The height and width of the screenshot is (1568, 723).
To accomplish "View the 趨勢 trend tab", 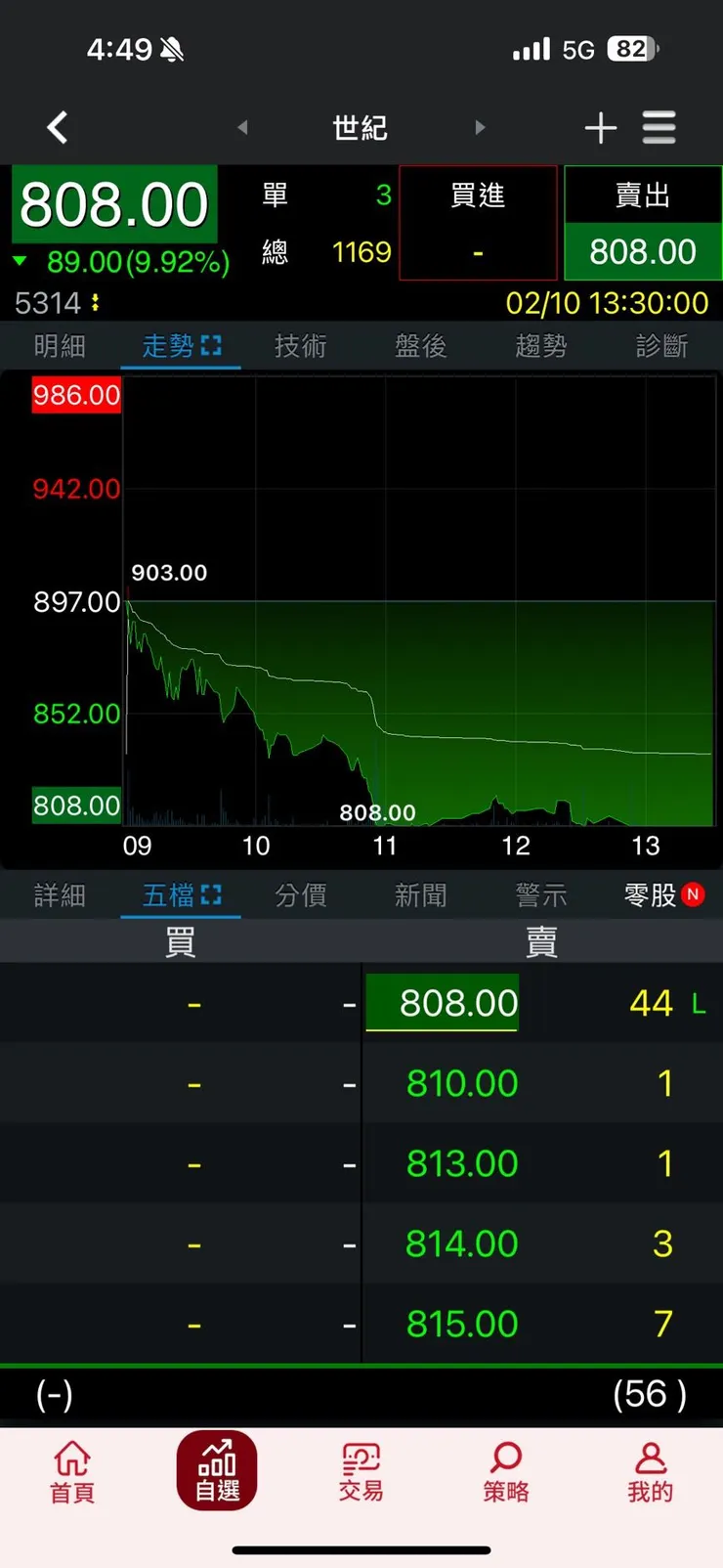I will click(541, 346).
